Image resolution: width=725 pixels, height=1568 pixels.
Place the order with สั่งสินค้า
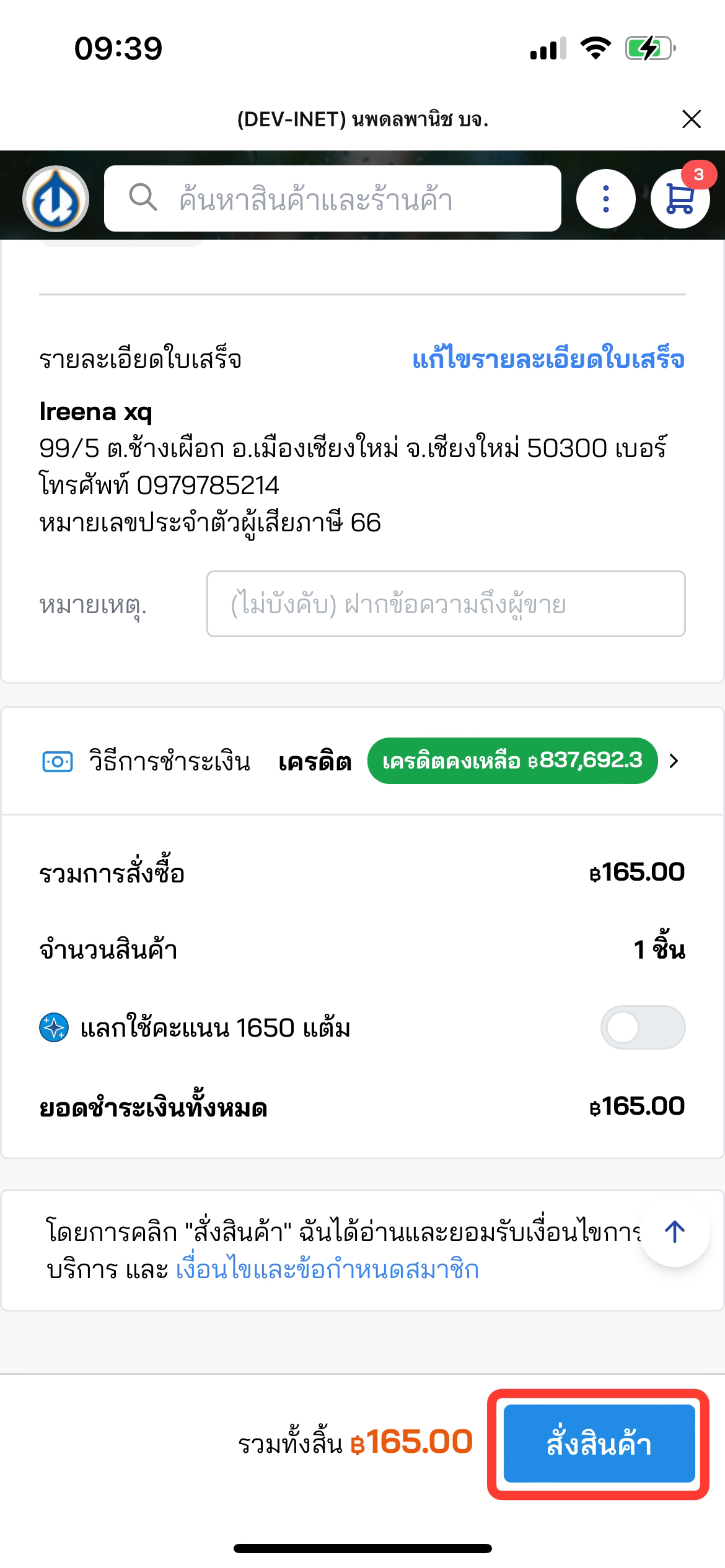(x=599, y=1444)
